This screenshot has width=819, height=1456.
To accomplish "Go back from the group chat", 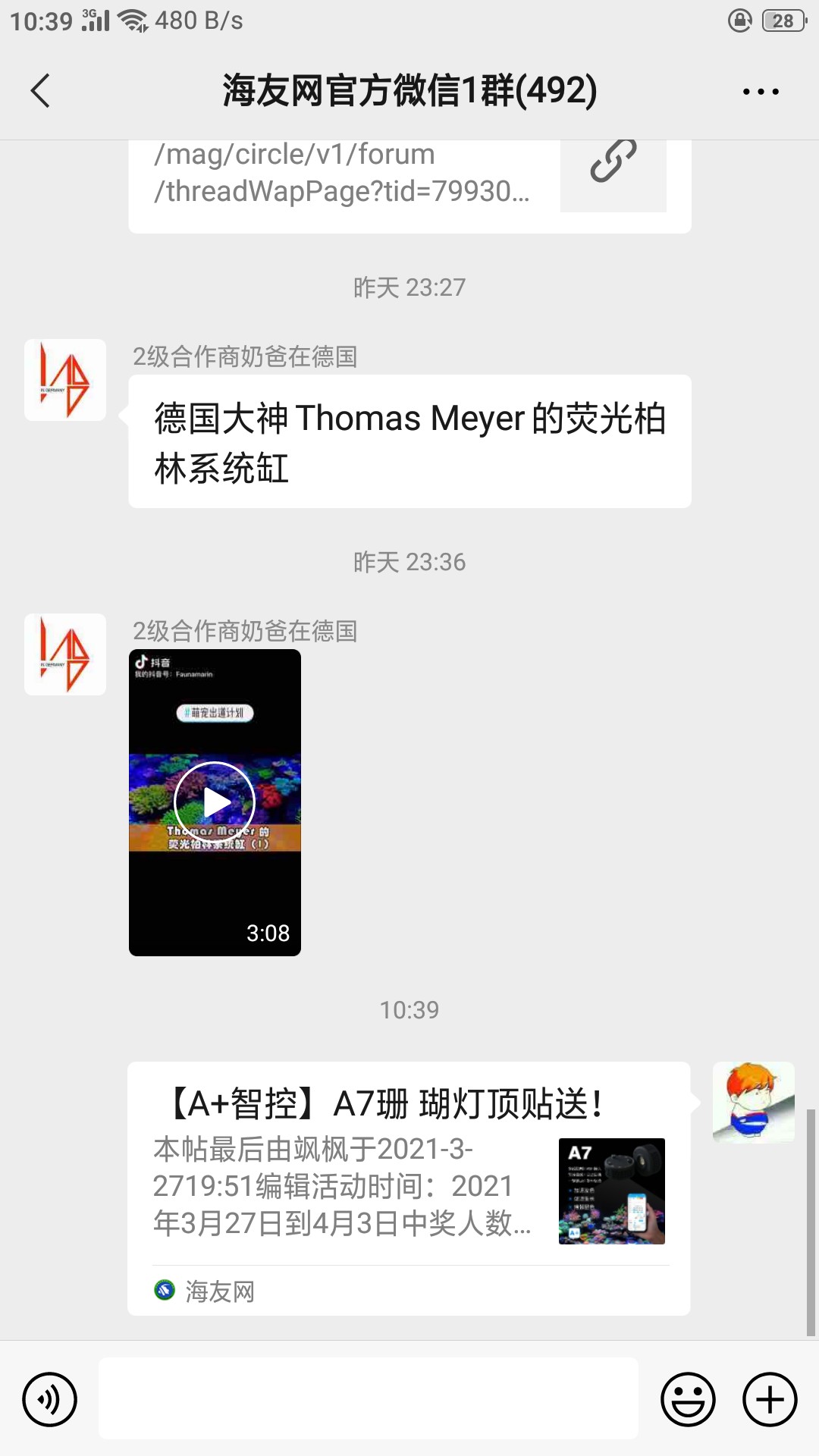I will coord(41,91).
